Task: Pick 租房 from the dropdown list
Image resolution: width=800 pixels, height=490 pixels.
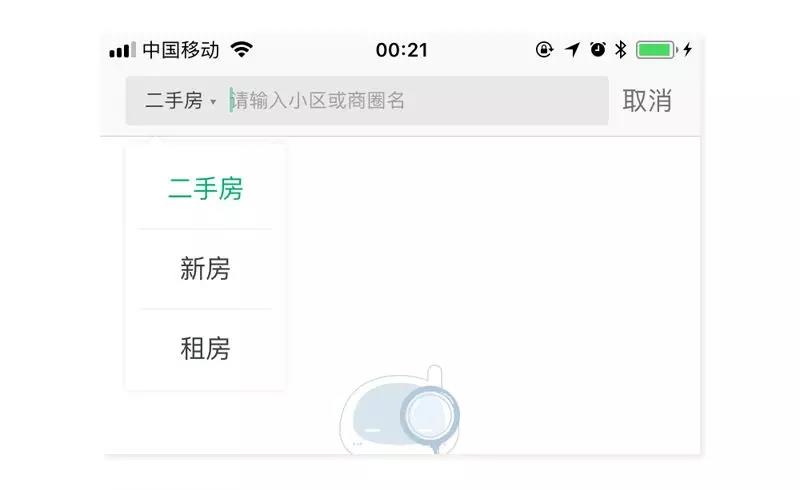Action: click(205, 349)
